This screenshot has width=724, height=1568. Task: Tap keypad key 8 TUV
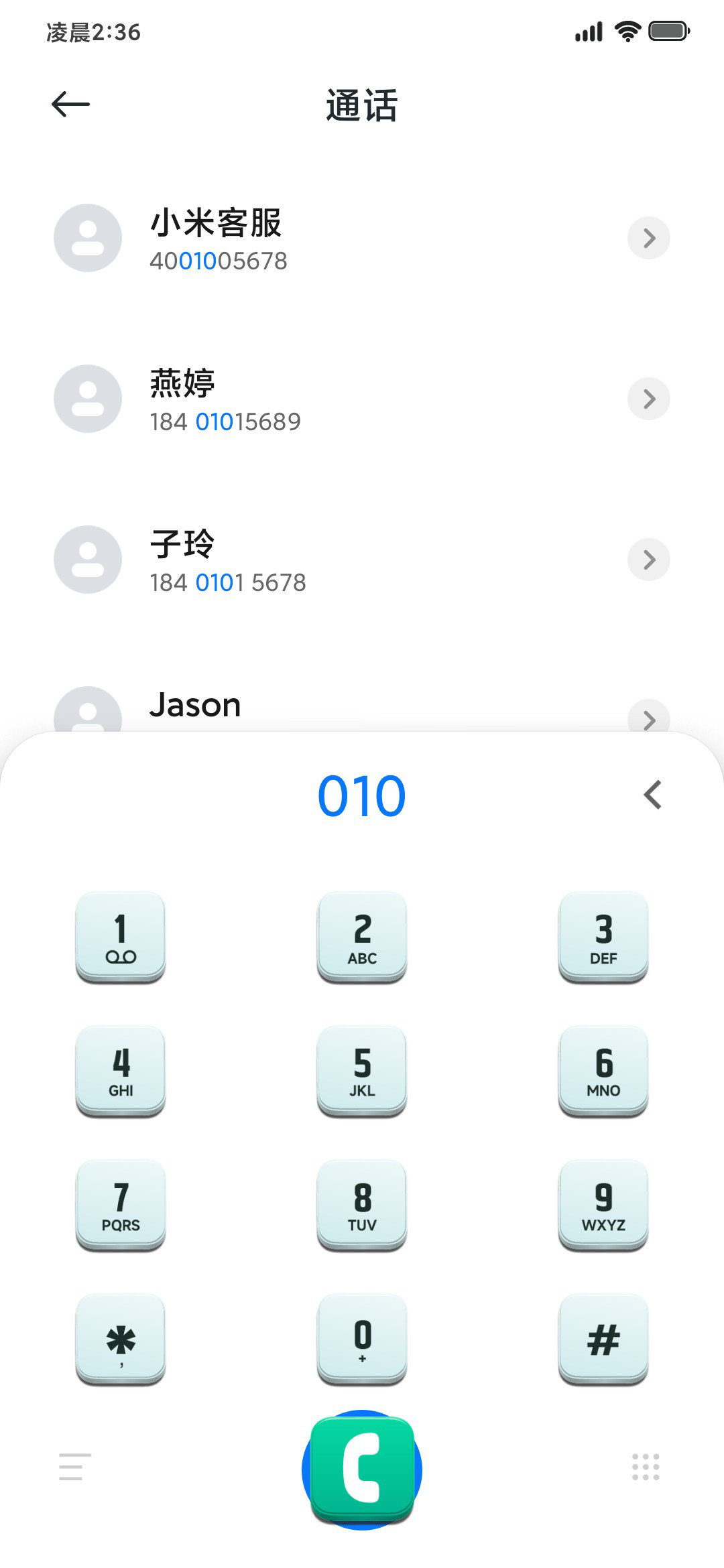362,1205
